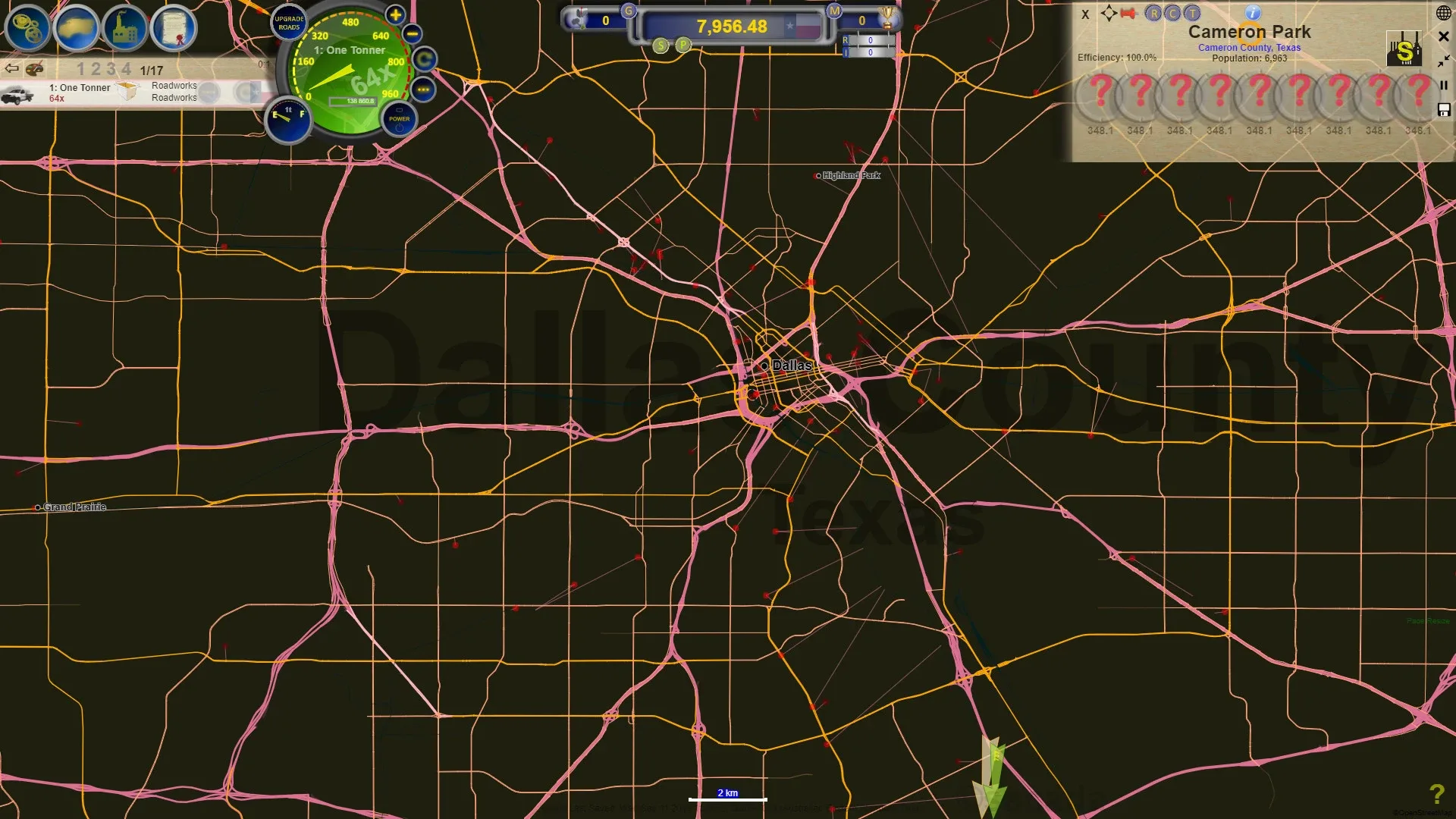
Task: Open the contracts scroll menu
Action: tap(174, 28)
